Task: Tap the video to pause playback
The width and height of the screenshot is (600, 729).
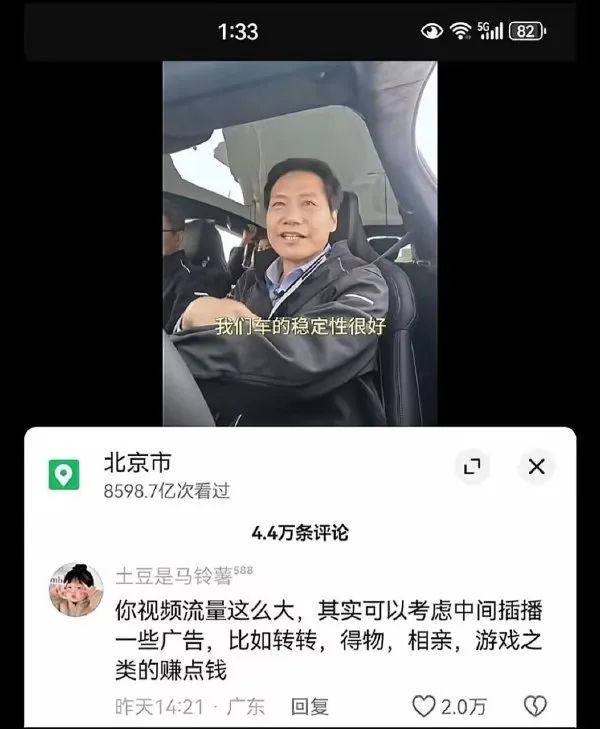Action: coord(299,240)
